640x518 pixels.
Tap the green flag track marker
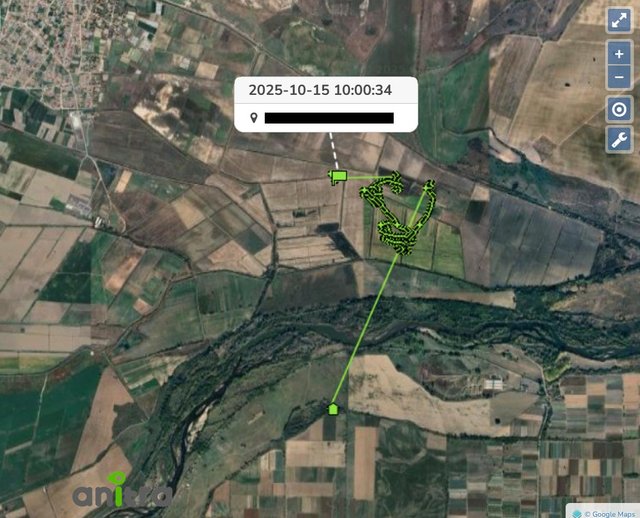(x=338, y=177)
